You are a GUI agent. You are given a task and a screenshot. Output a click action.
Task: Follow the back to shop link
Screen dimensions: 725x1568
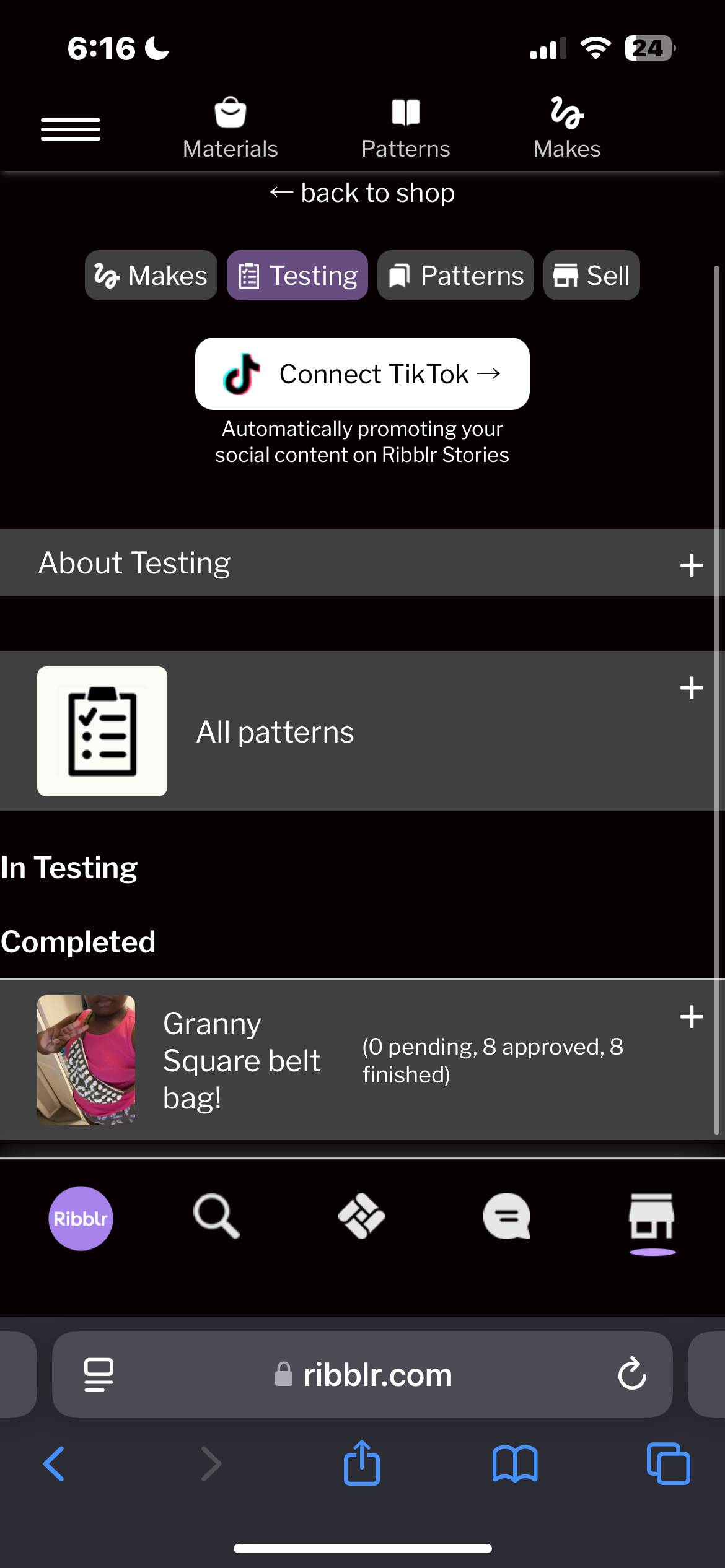coord(362,193)
